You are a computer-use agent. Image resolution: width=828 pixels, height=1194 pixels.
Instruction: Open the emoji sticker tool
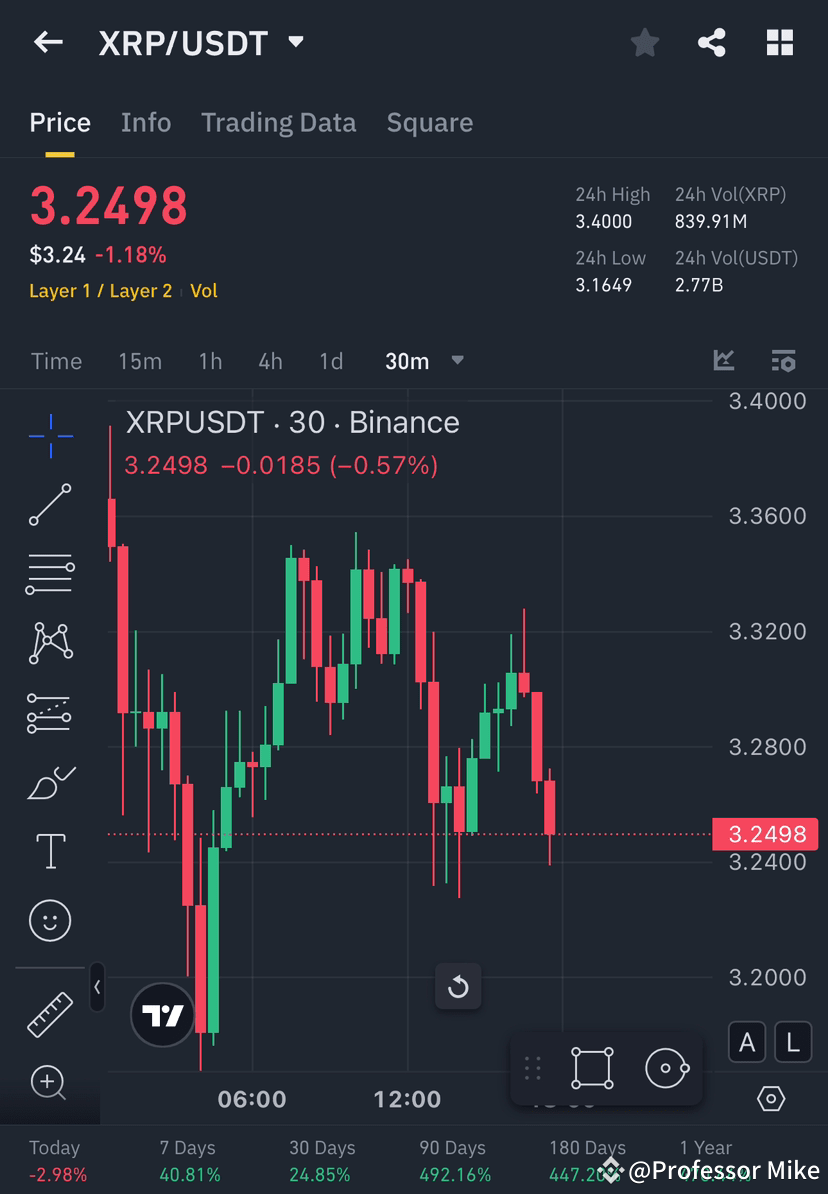coord(50,920)
